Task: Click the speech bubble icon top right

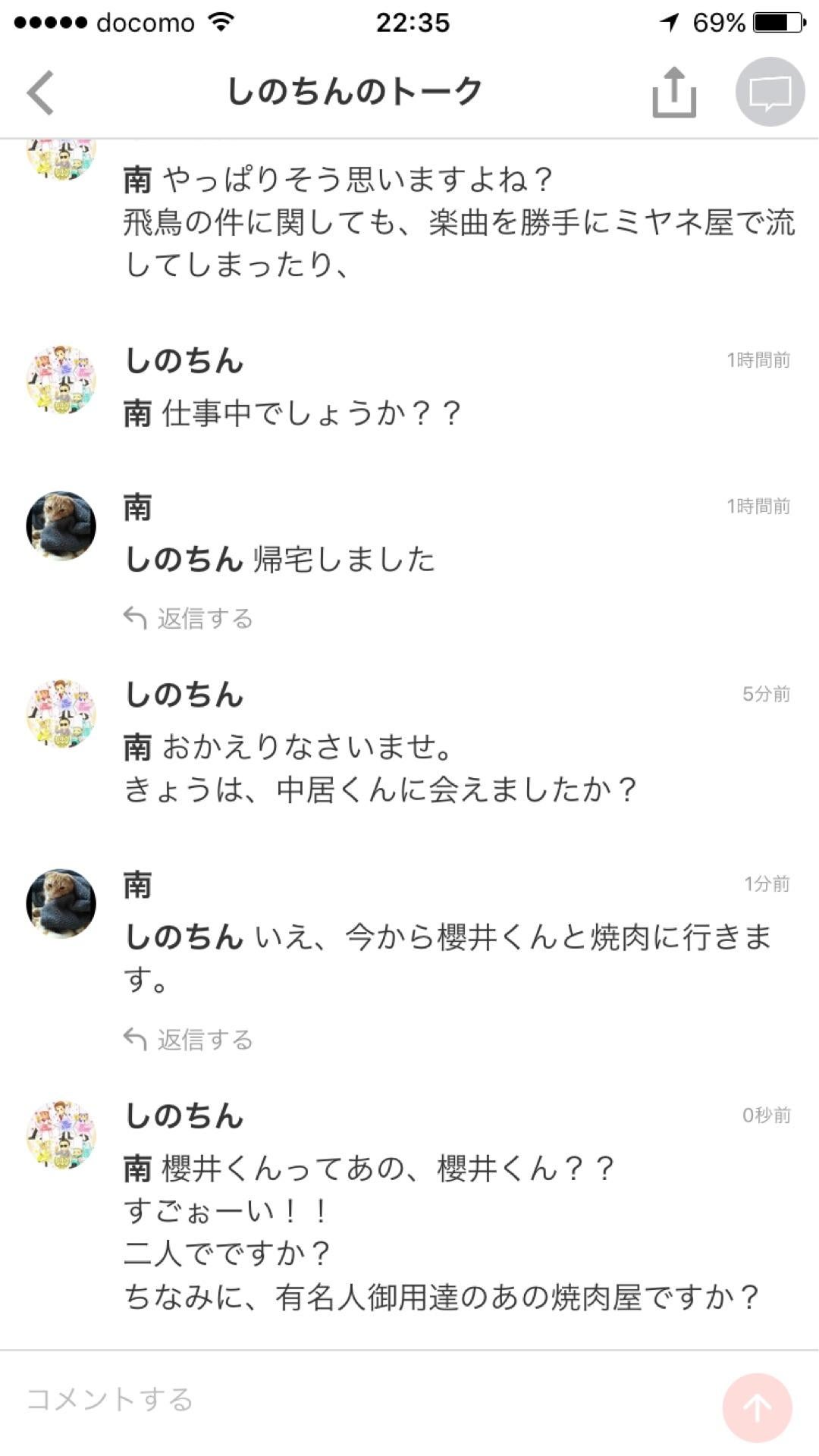Action: (768, 89)
